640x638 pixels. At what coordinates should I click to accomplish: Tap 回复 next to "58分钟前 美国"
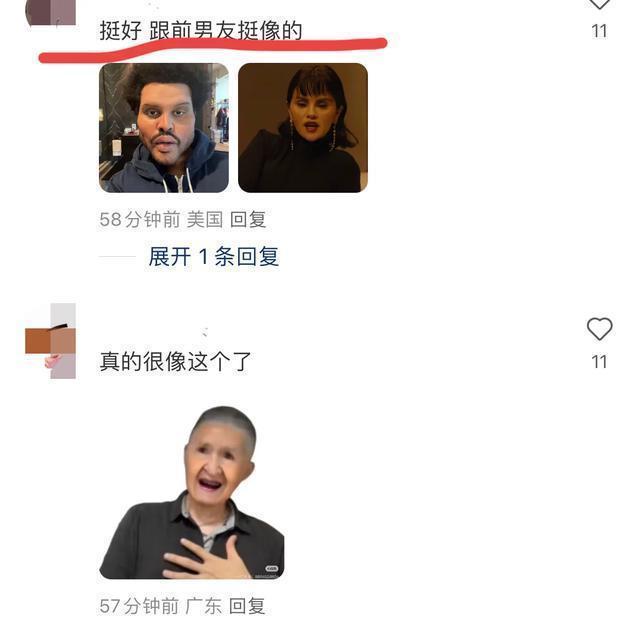248,219
